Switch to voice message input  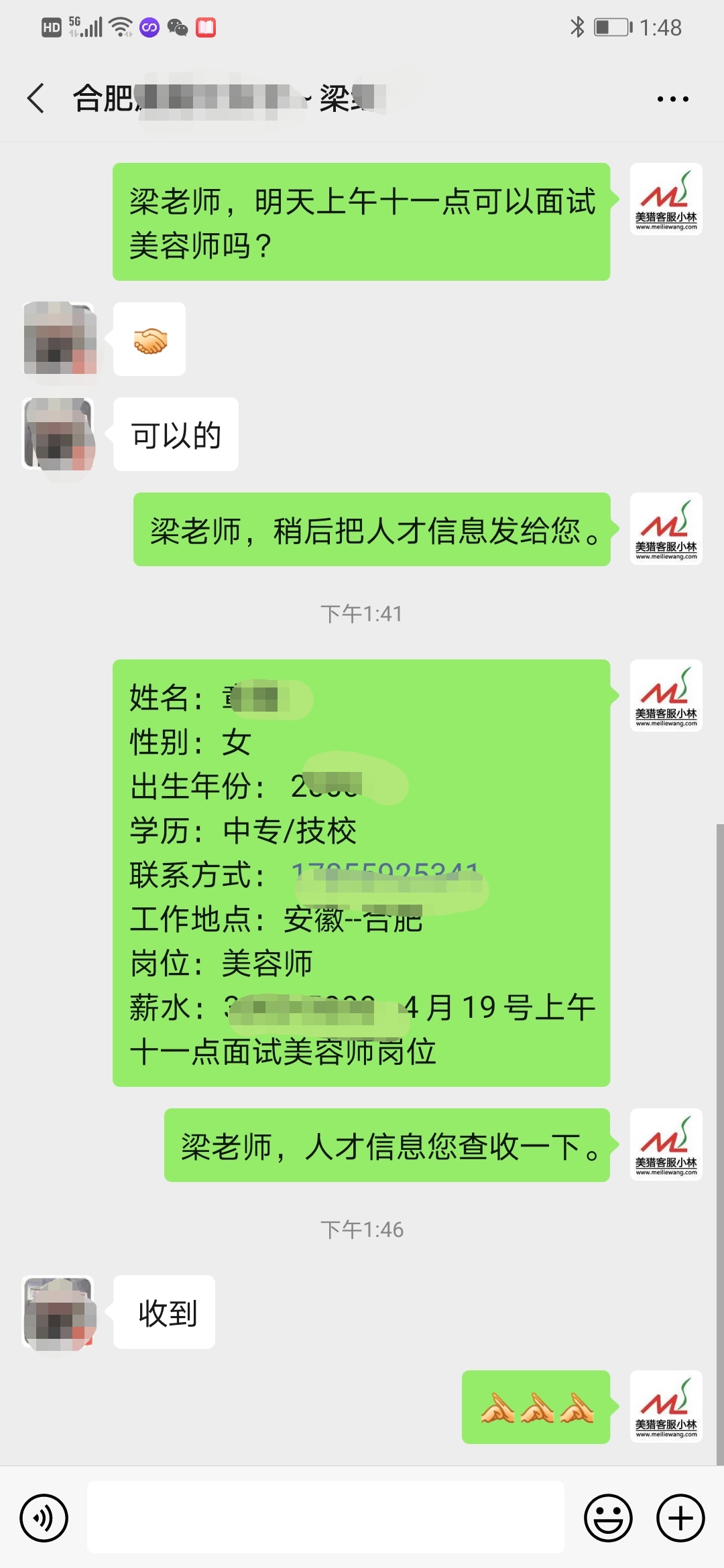pyautogui.click(x=44, y=1518)
